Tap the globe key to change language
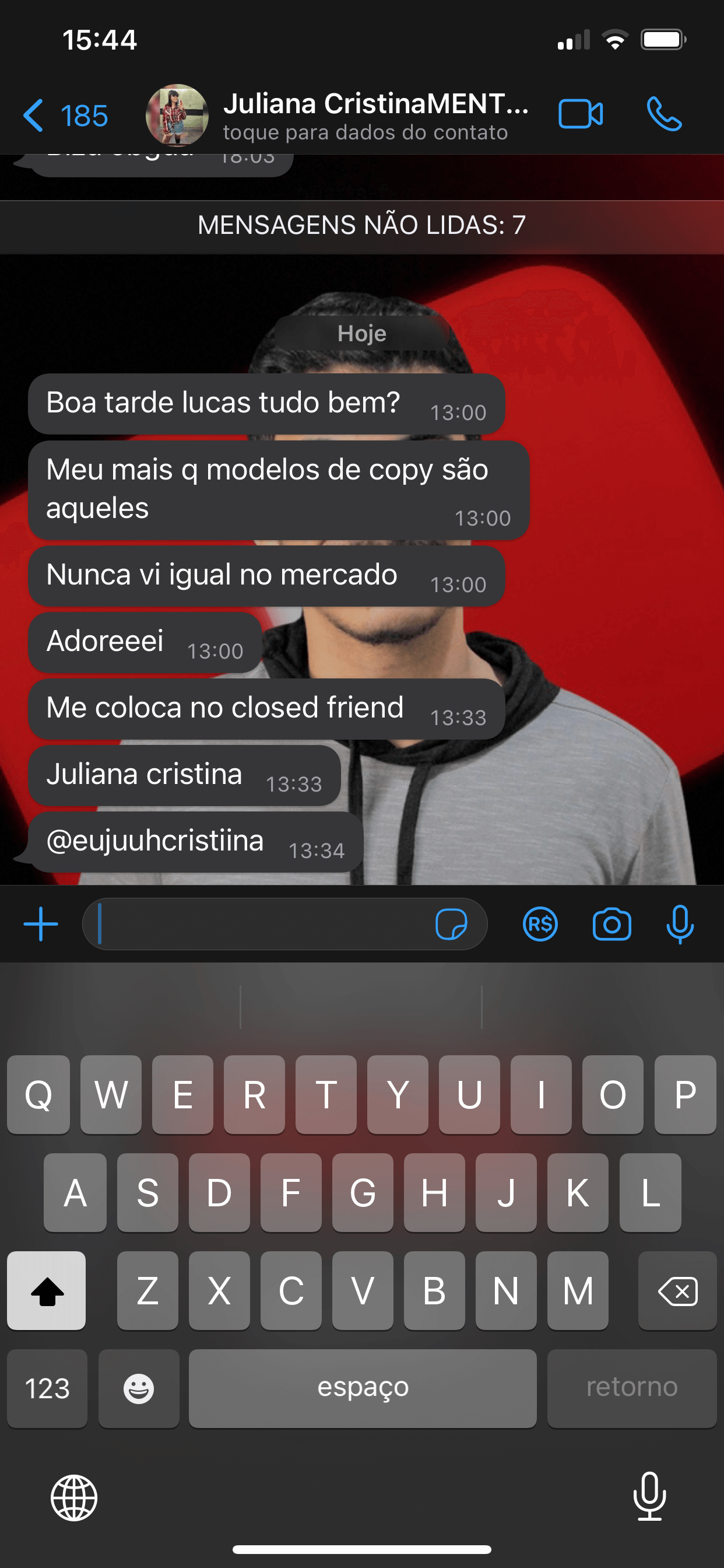 73,1498
